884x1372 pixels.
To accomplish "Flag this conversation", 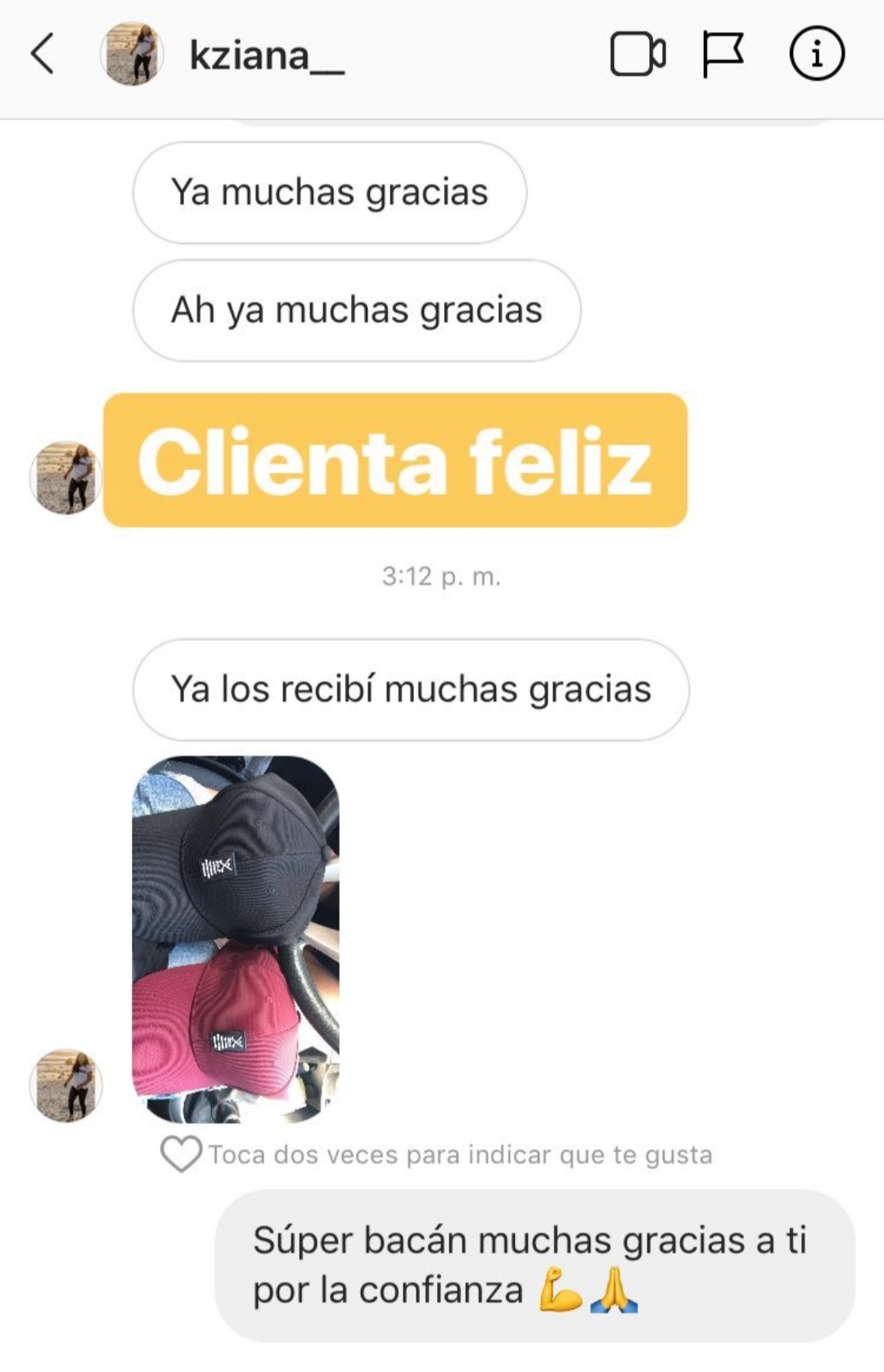I will click(724, 55).
